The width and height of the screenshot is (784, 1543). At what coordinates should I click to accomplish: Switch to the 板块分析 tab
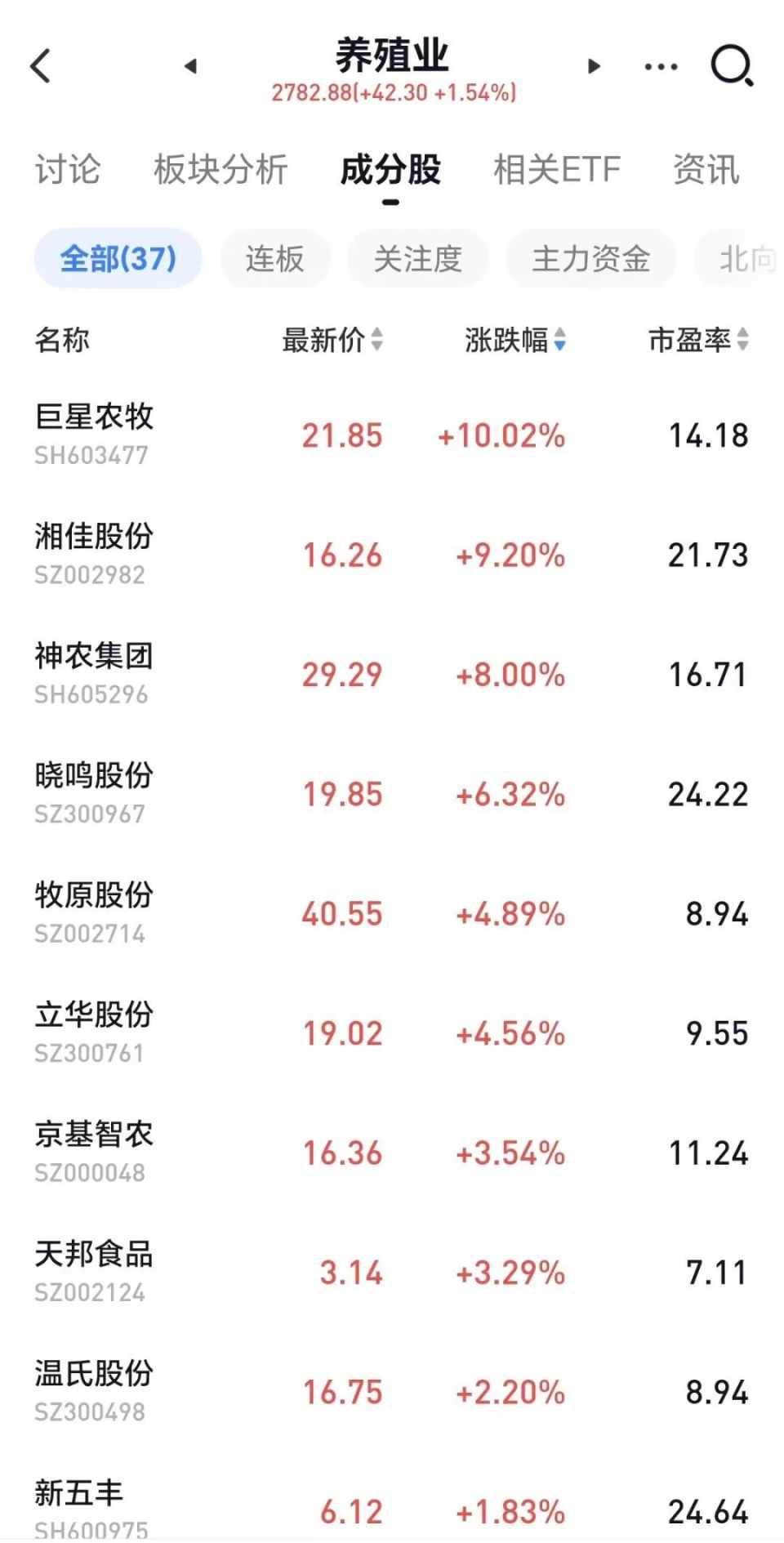pyautogui.click(x=220, y=170)
